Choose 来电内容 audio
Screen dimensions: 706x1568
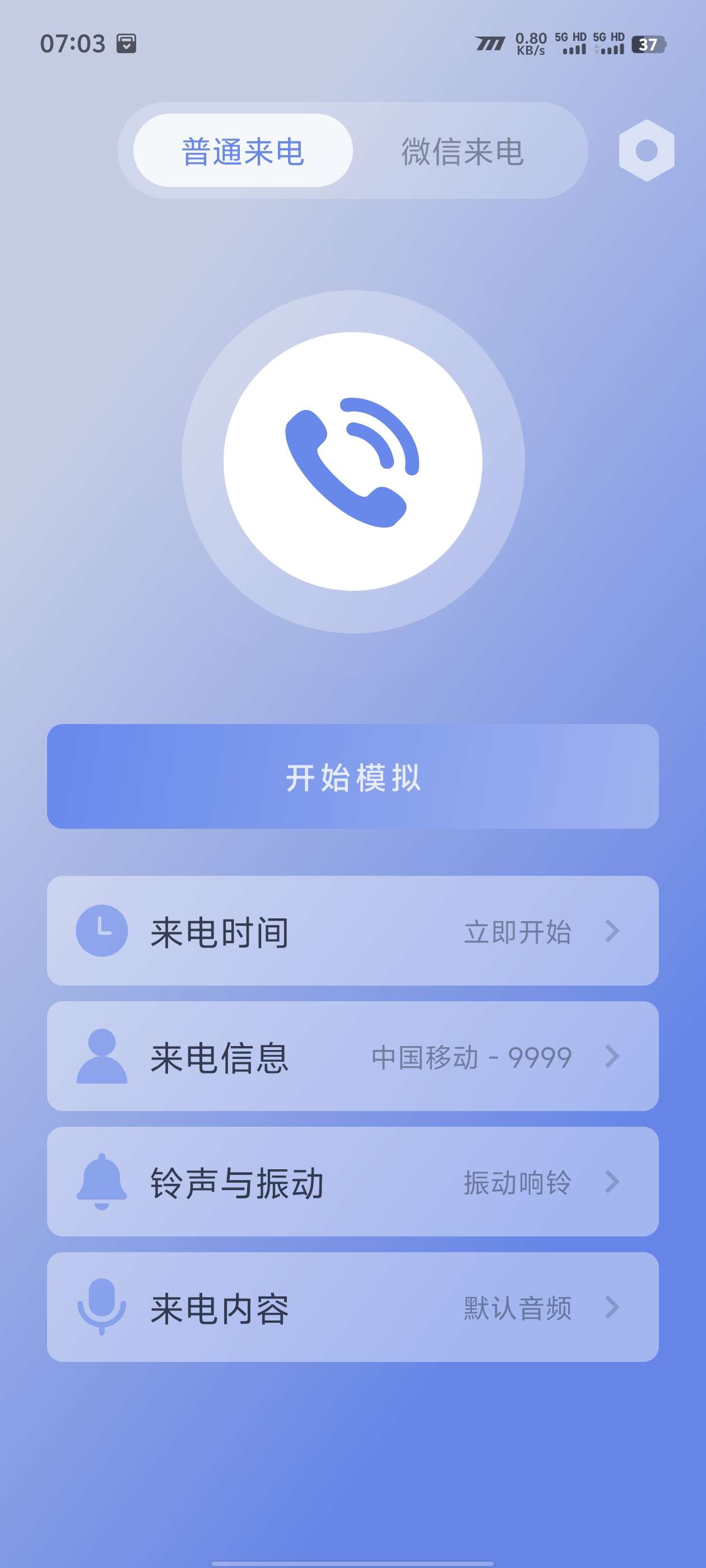[352, 1307]
